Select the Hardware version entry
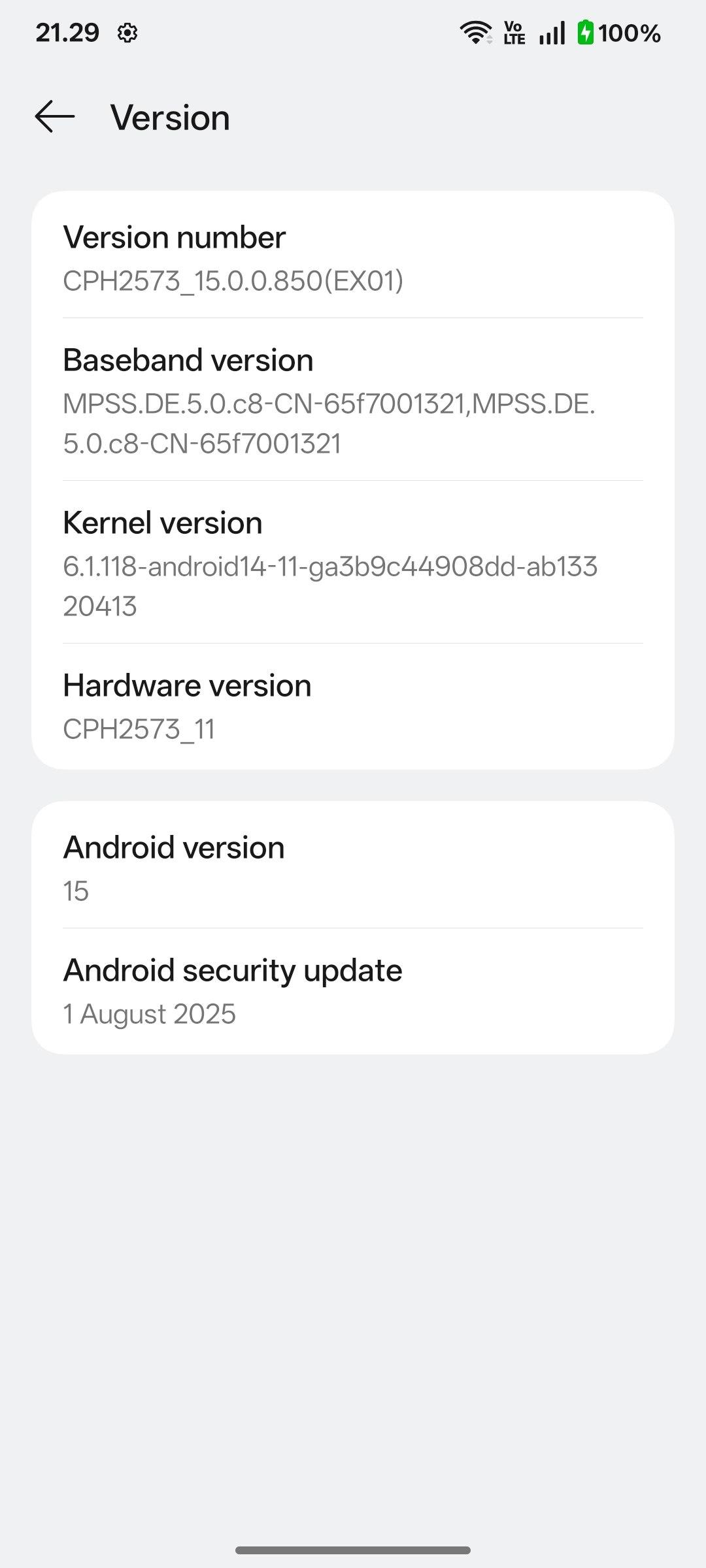Viewport: 706px width, 1568px height. [x=353, y=706]
